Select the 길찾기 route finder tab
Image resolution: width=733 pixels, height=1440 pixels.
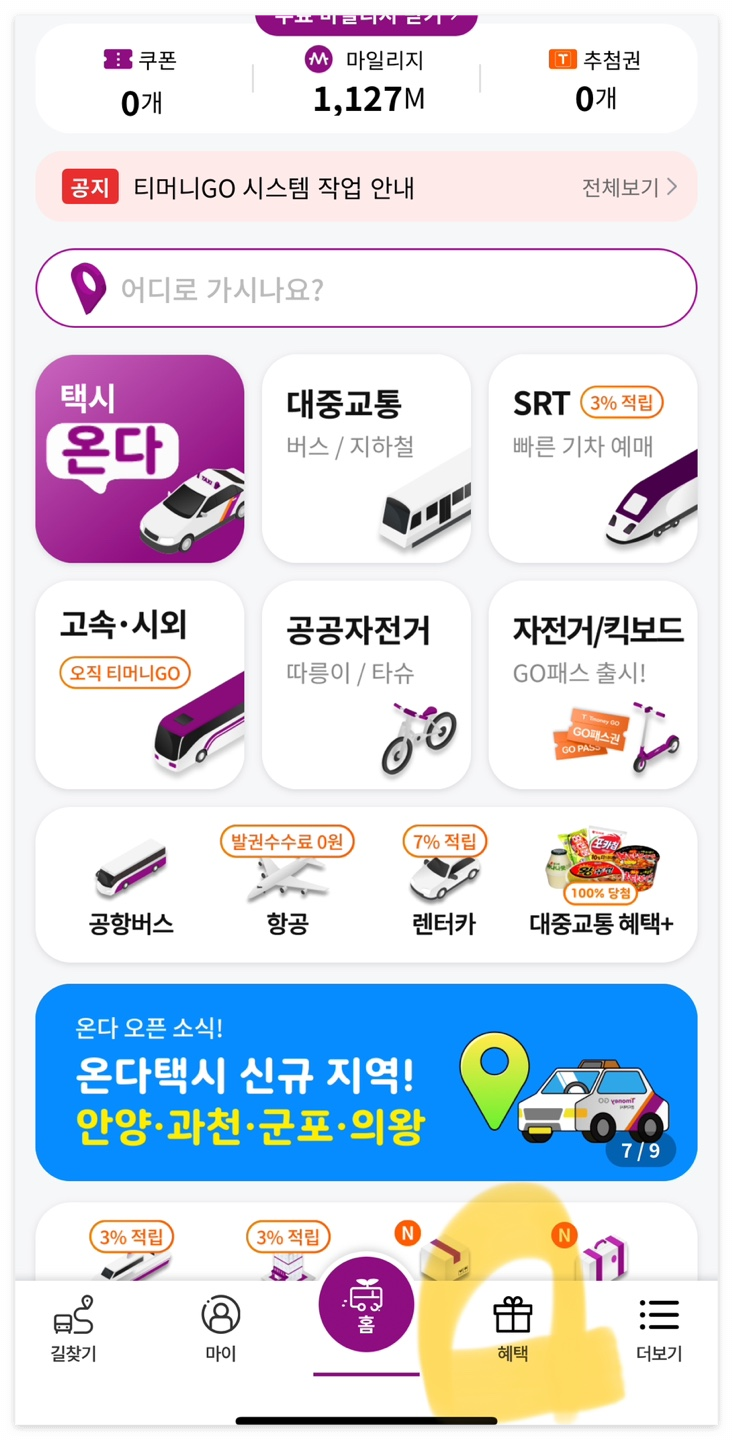point(73,1330)
